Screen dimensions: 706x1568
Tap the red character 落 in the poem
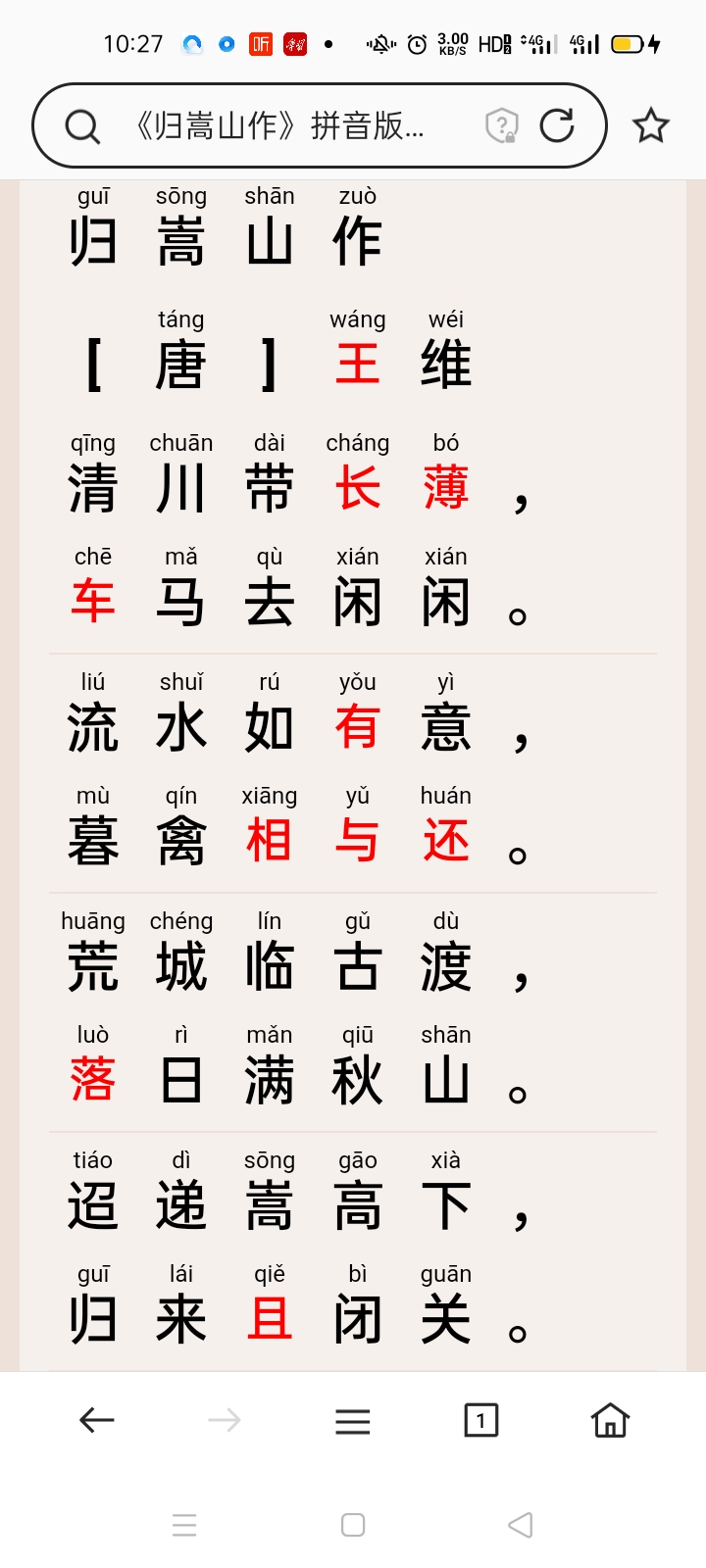click(x=92, y=1079)
